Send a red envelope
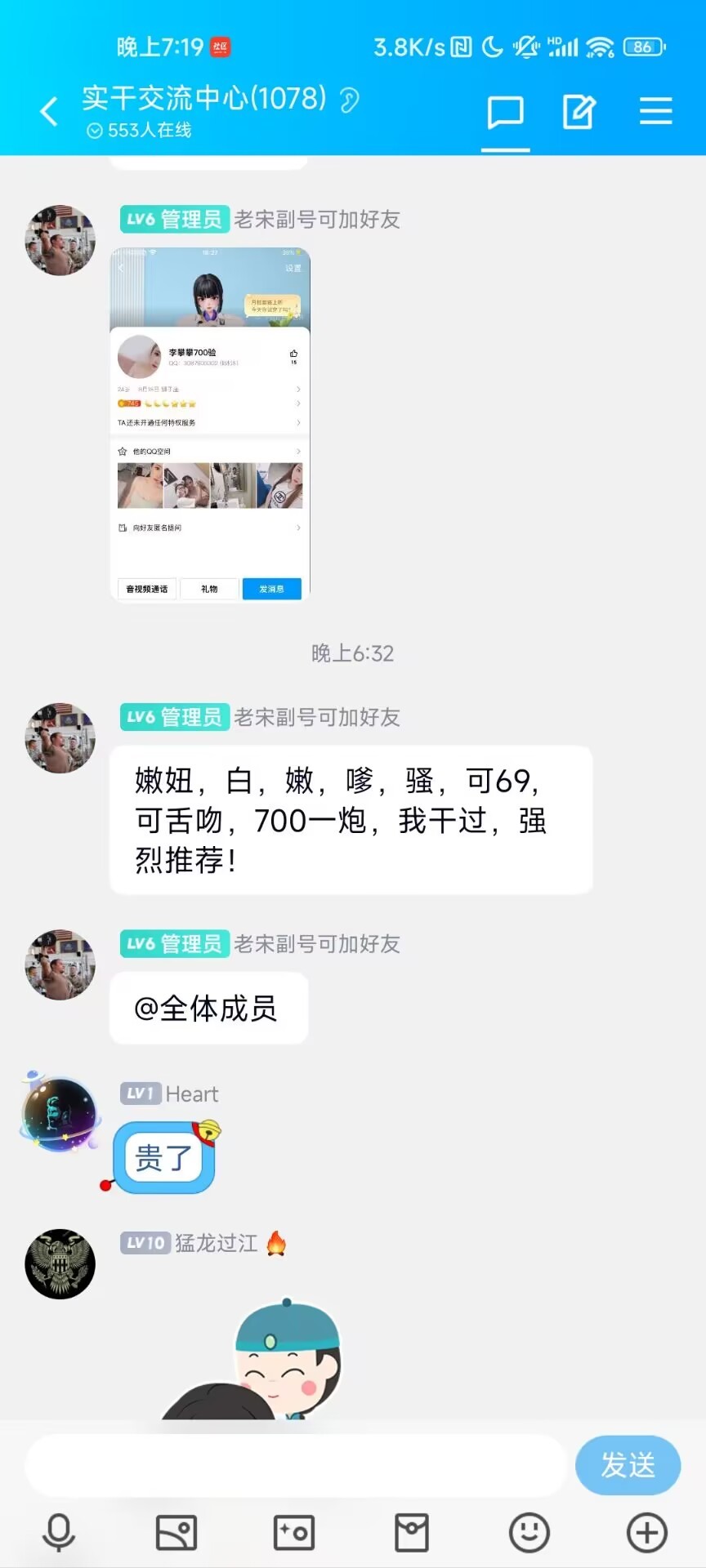Screen dimensions: 706x1568 (412, 1533)
